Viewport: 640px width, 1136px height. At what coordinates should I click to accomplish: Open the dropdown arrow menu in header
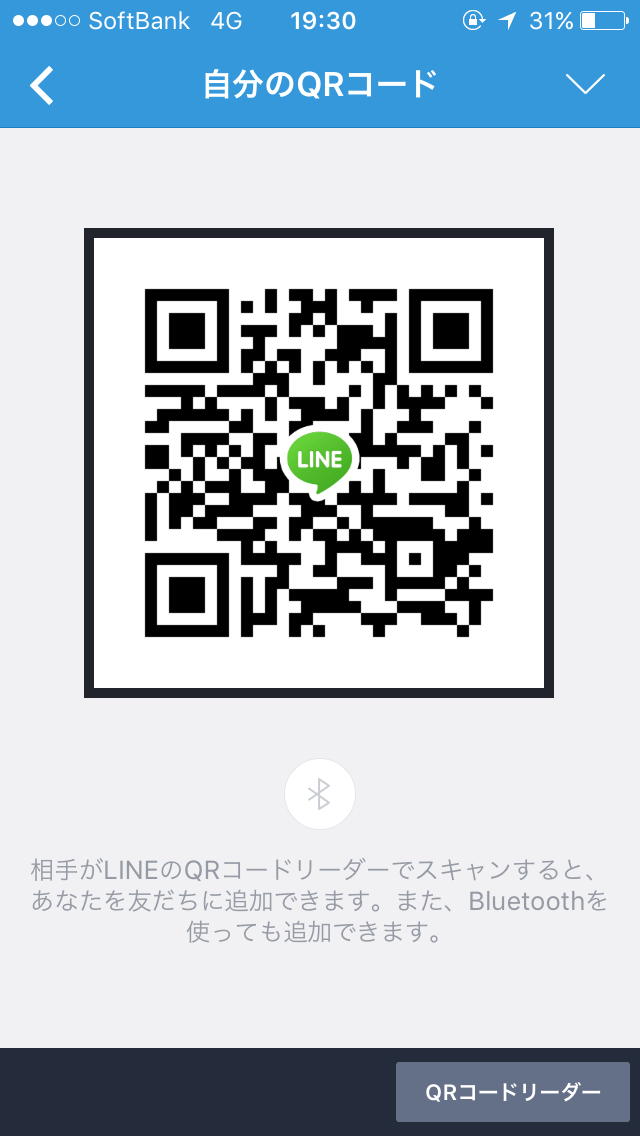(585, 85)
